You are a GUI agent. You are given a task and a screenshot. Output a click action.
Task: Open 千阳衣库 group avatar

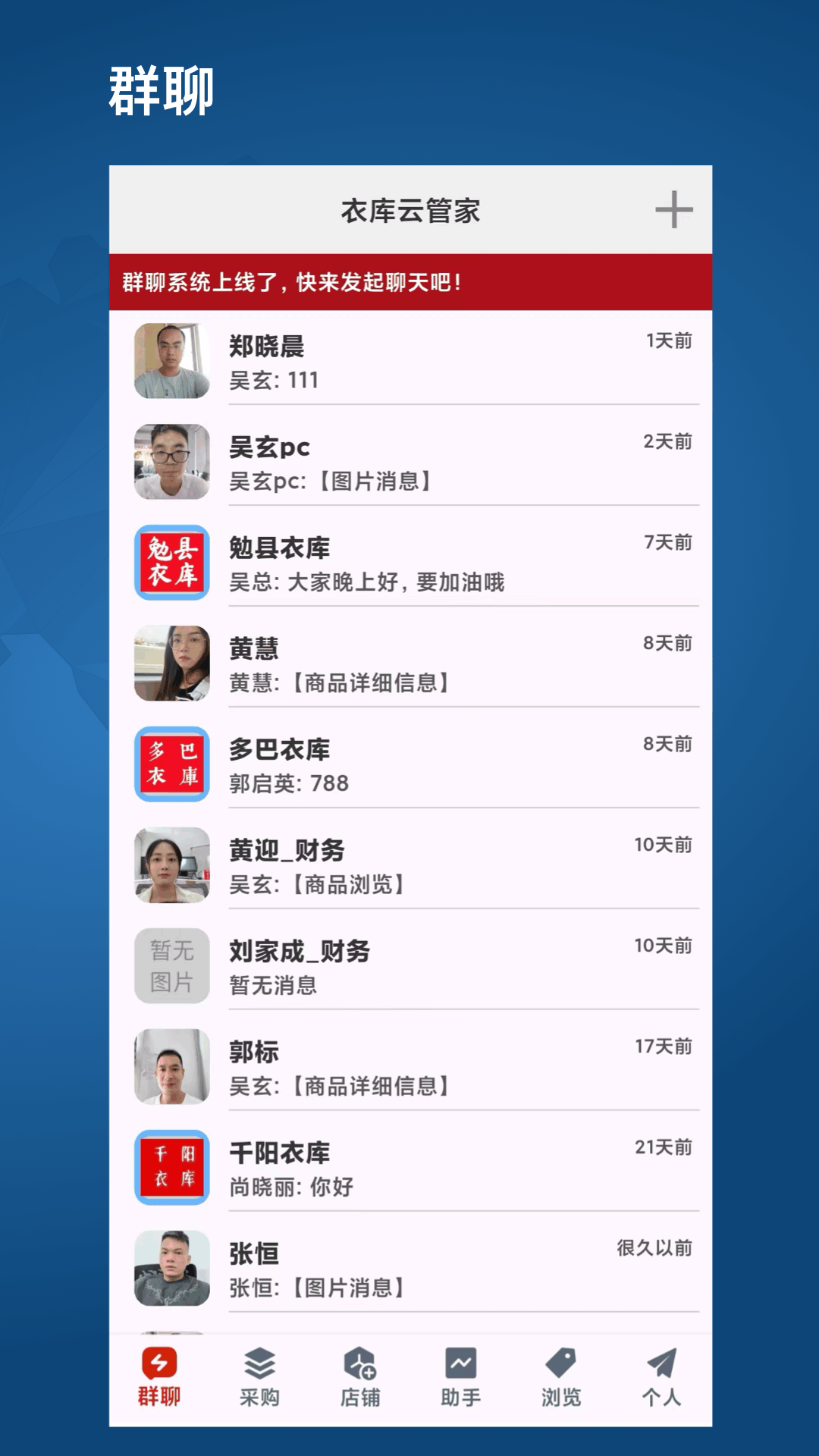click(171, 1166)
